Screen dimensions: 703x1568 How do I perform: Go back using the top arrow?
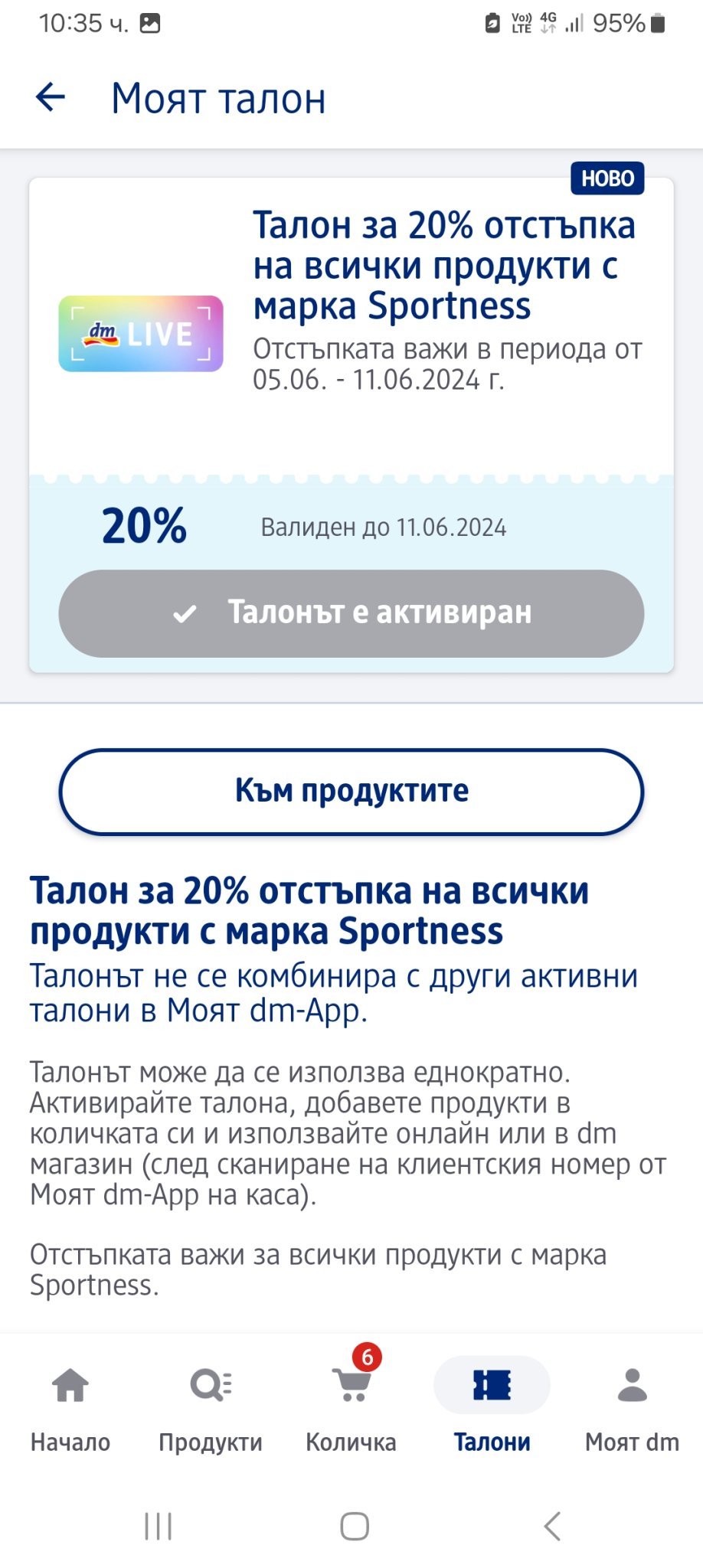(x=51, y=98)
